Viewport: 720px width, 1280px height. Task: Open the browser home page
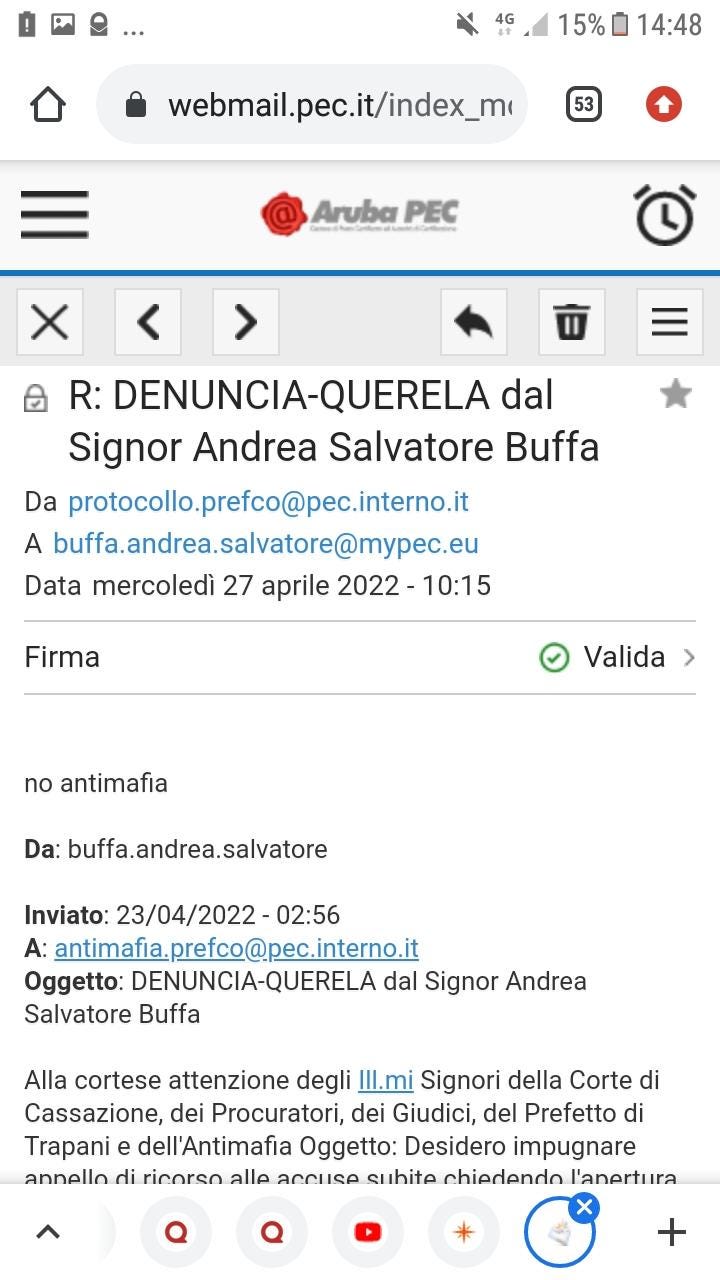pyautogui.click(x=48, y=104)
